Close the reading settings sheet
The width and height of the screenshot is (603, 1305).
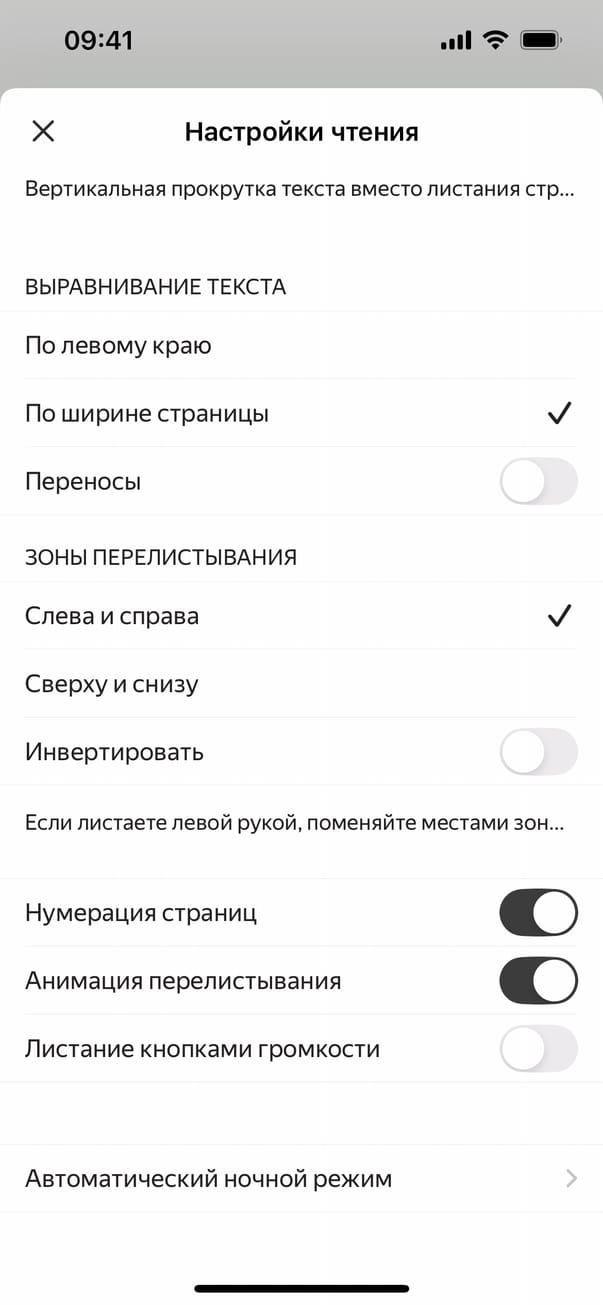pos(43,131)
